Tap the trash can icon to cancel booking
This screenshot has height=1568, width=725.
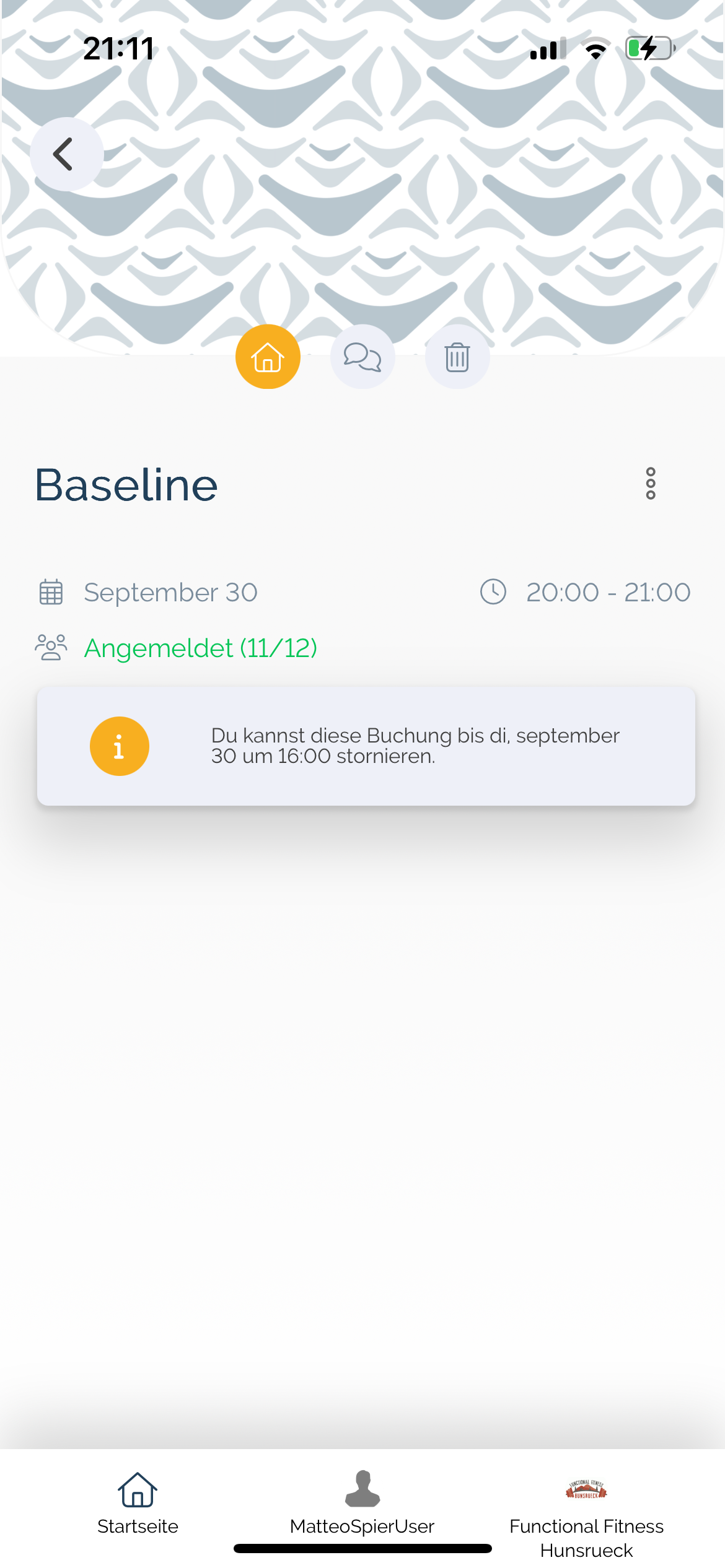(457, 357)
